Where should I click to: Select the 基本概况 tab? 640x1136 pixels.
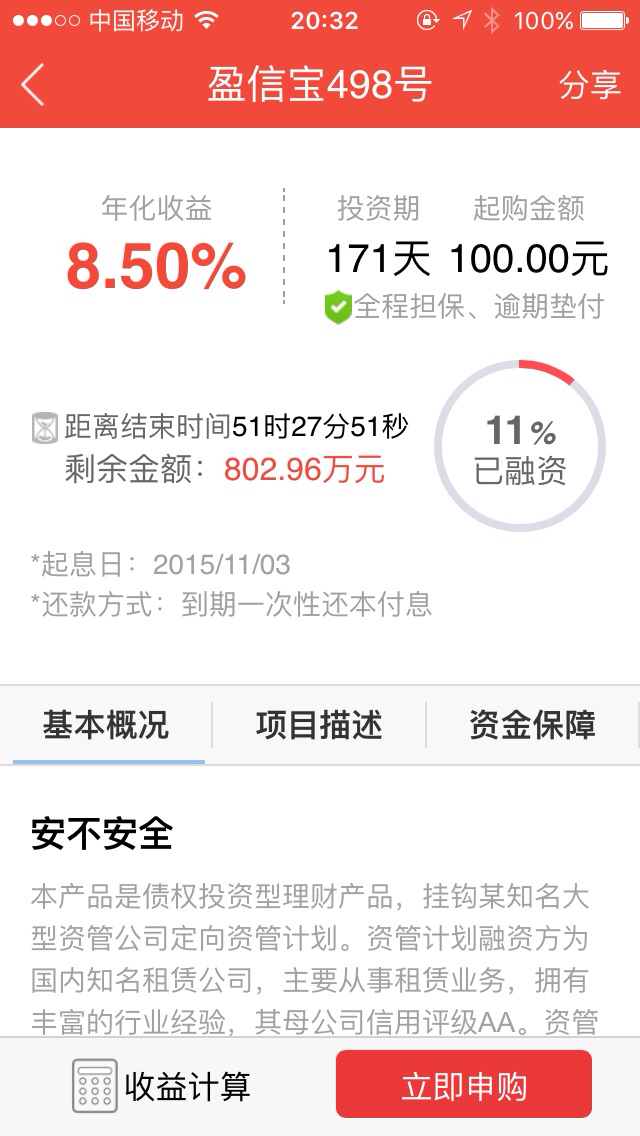[106, 724]
